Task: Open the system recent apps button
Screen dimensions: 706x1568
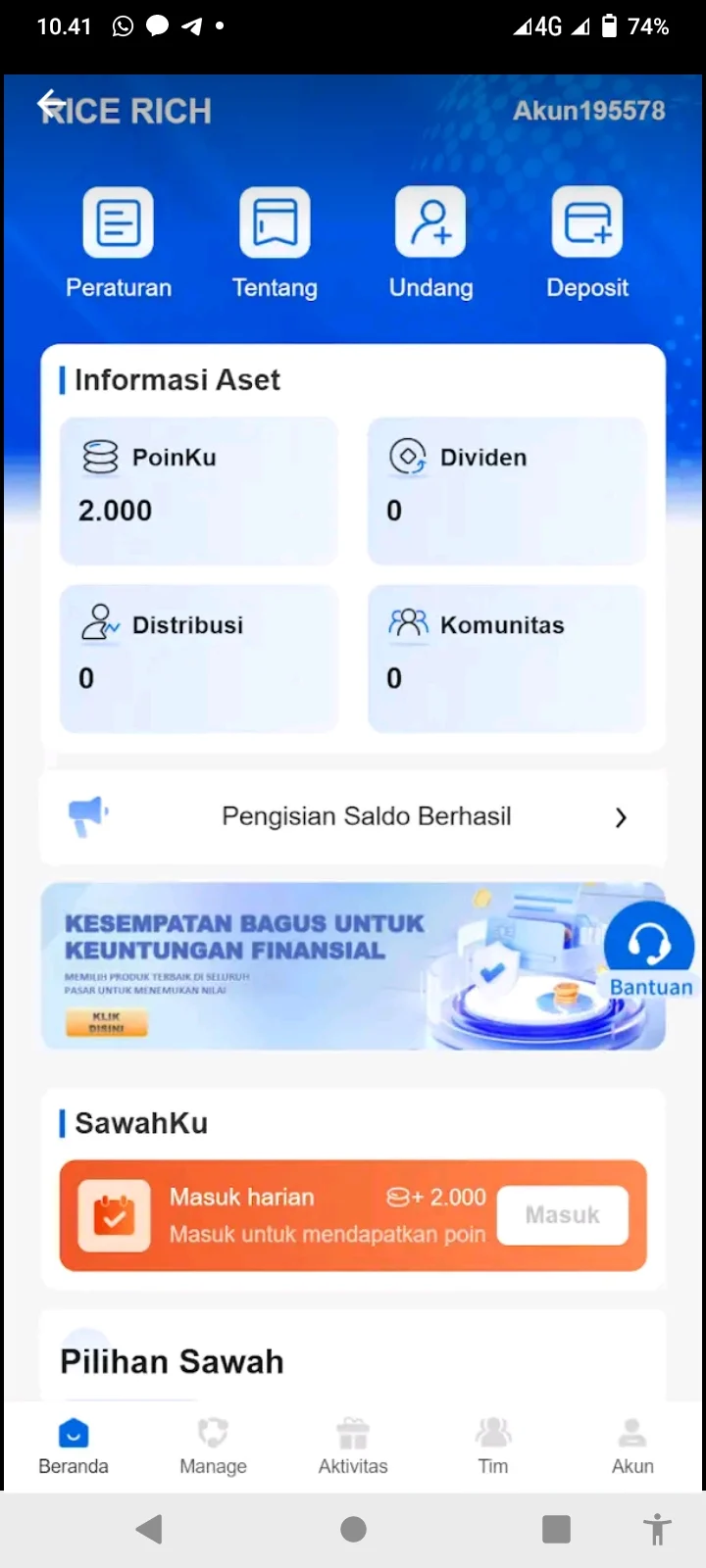Action: click(556, 1529)
